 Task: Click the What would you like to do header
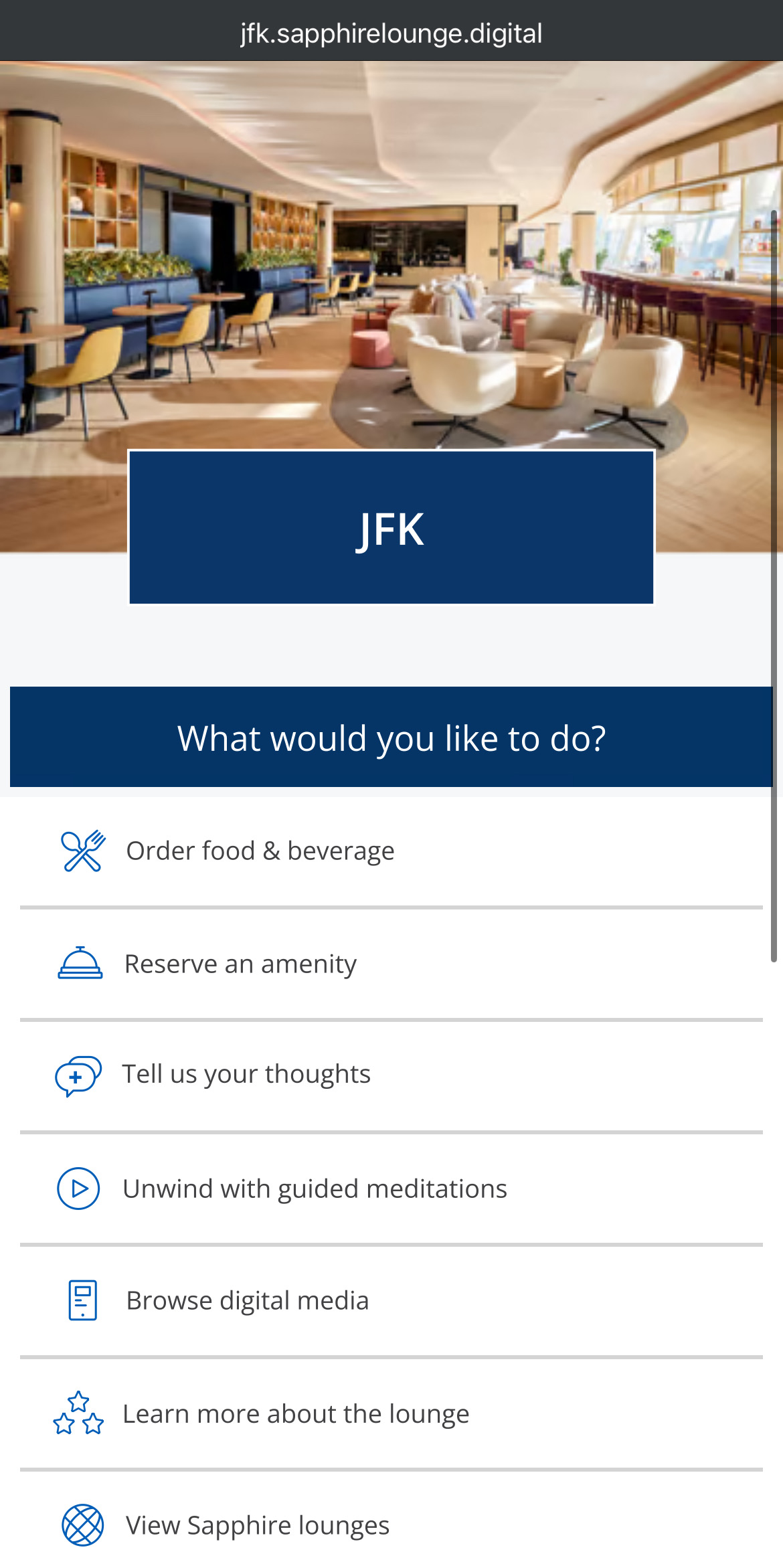click(391, 737)
